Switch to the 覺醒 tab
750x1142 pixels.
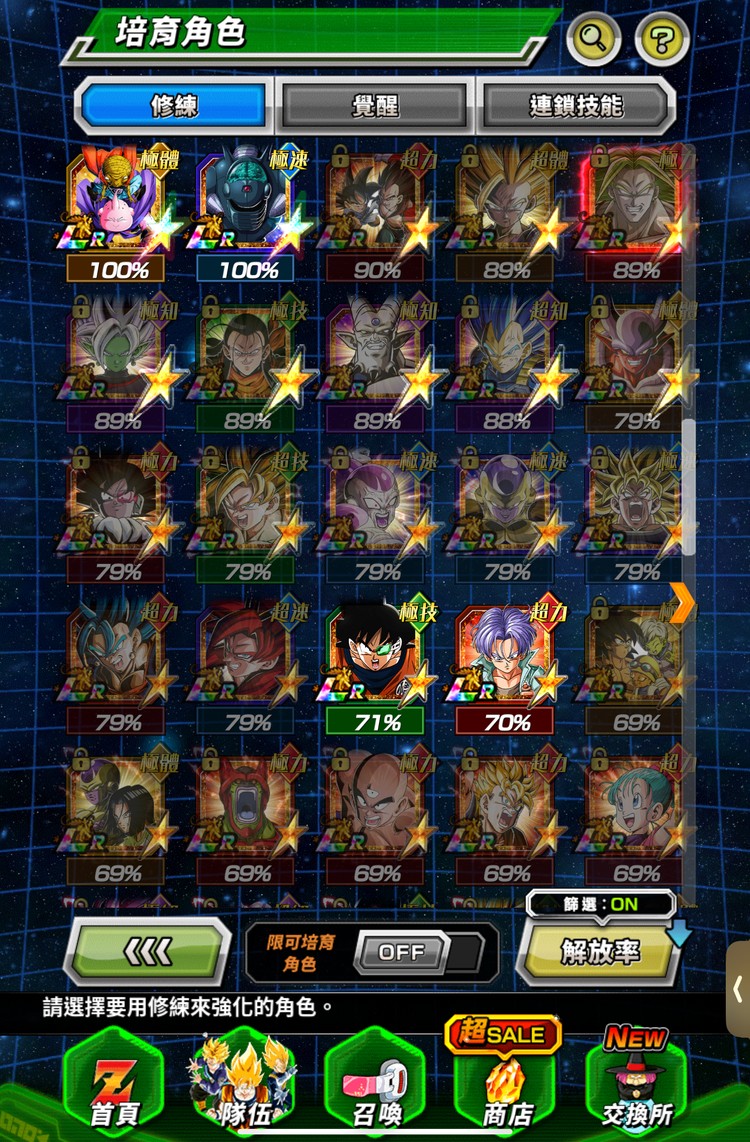pos(375,106)
